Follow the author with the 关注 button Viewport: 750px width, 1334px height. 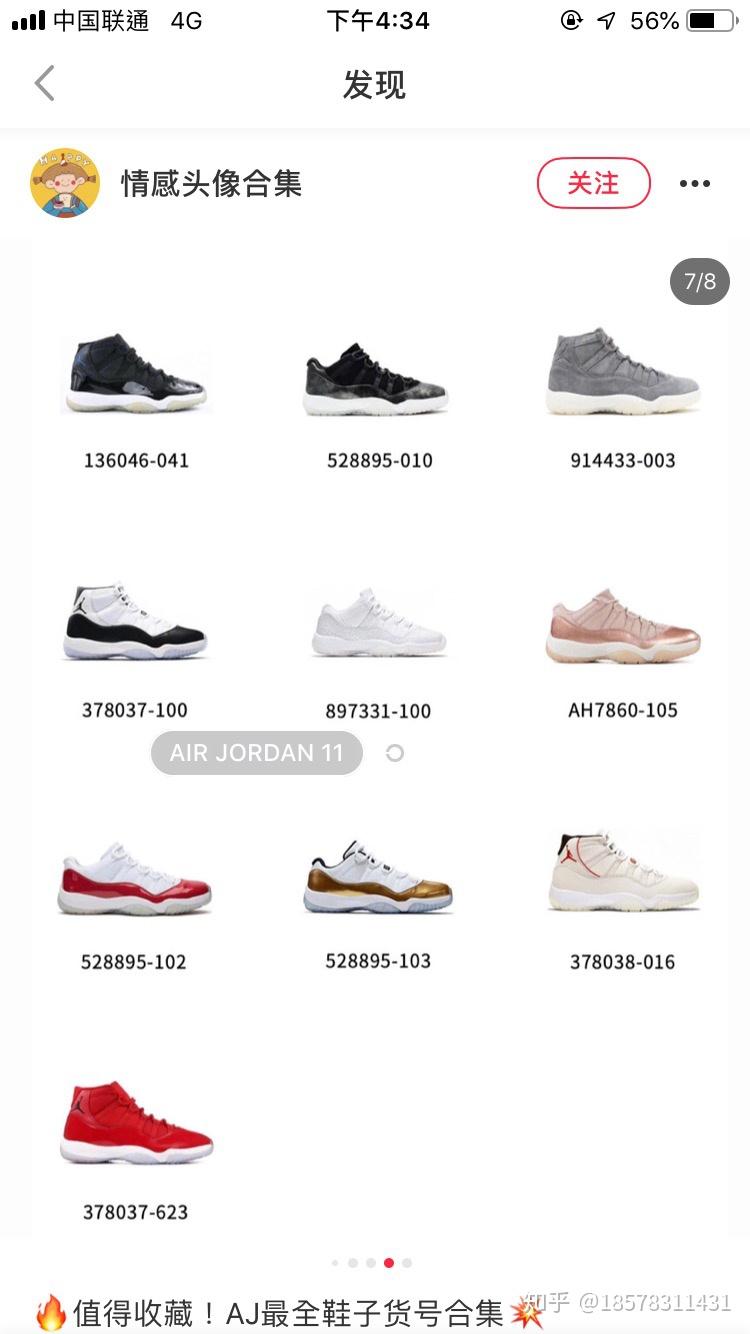[593, 183]
